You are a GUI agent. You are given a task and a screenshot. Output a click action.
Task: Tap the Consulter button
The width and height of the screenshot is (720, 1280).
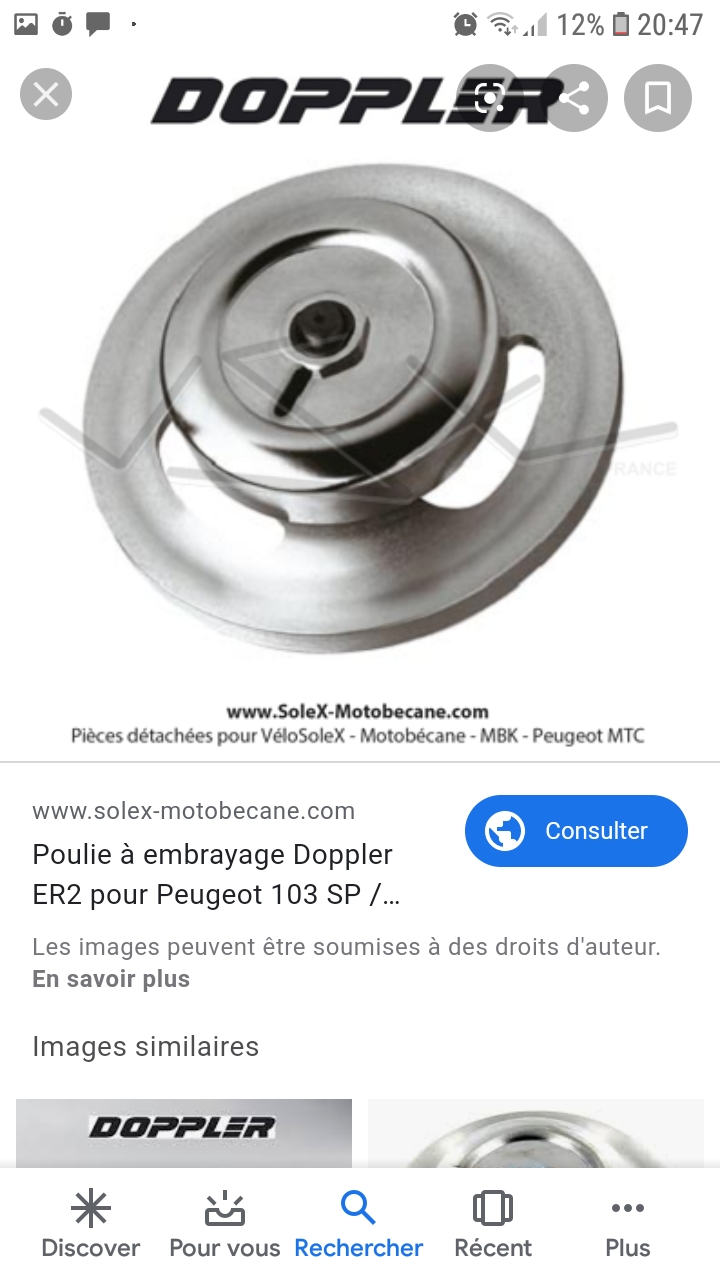point(576,831)
